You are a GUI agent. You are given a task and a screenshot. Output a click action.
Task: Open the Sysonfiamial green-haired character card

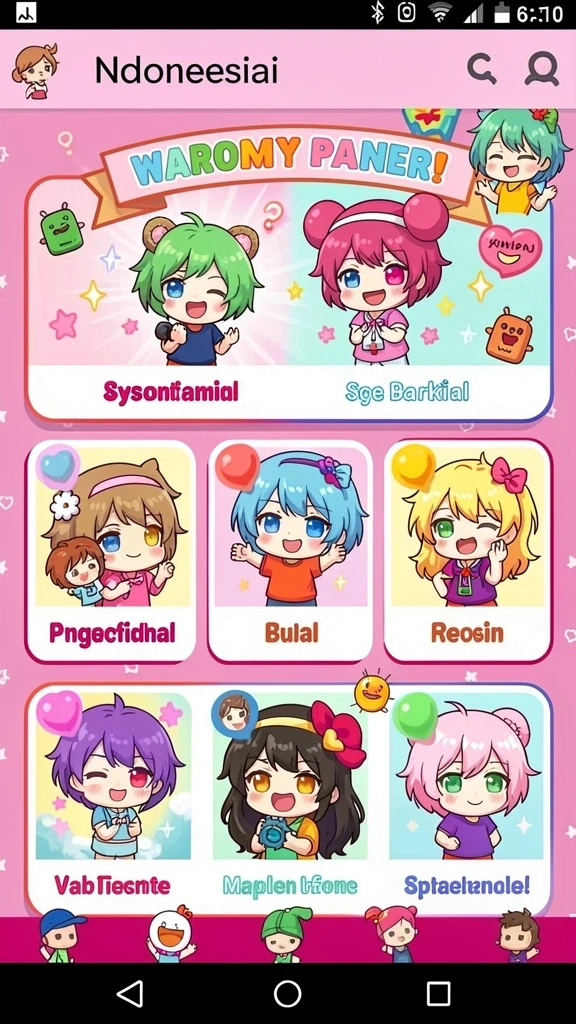click(x=161, y=300)
